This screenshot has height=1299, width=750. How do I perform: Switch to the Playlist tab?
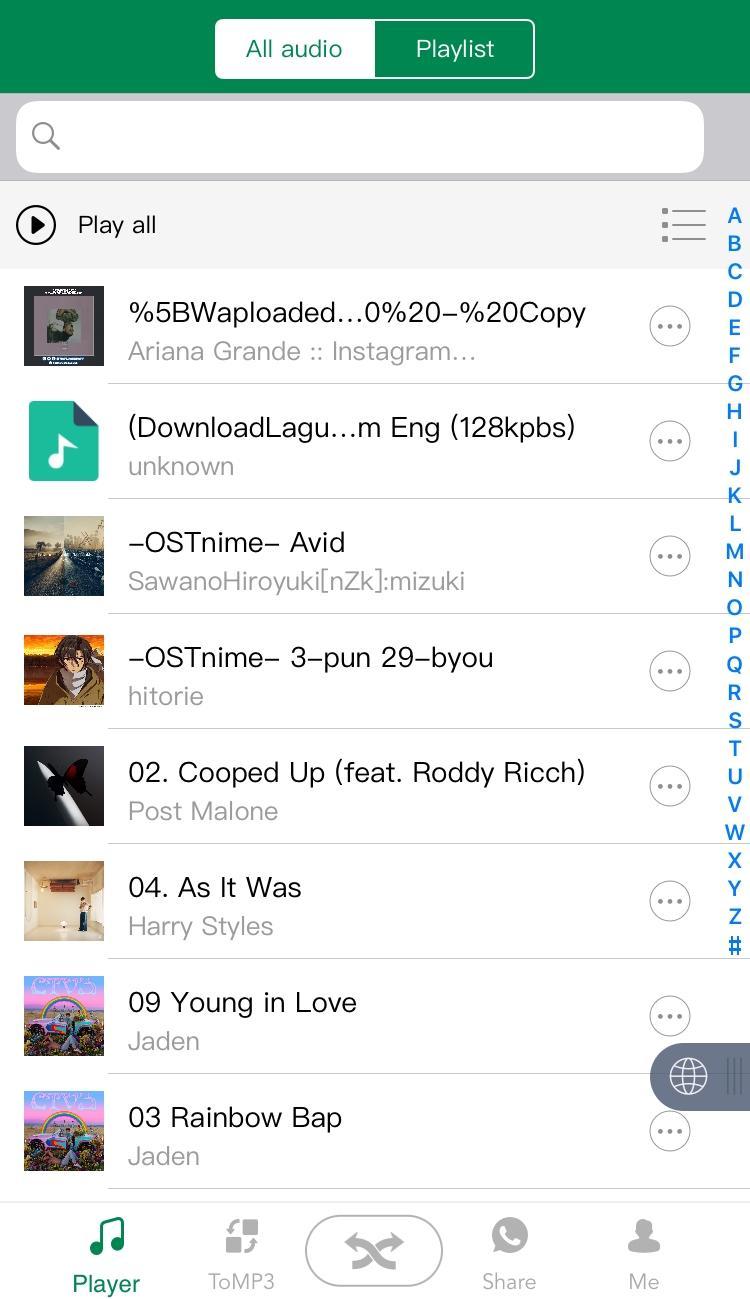(454, 49)
